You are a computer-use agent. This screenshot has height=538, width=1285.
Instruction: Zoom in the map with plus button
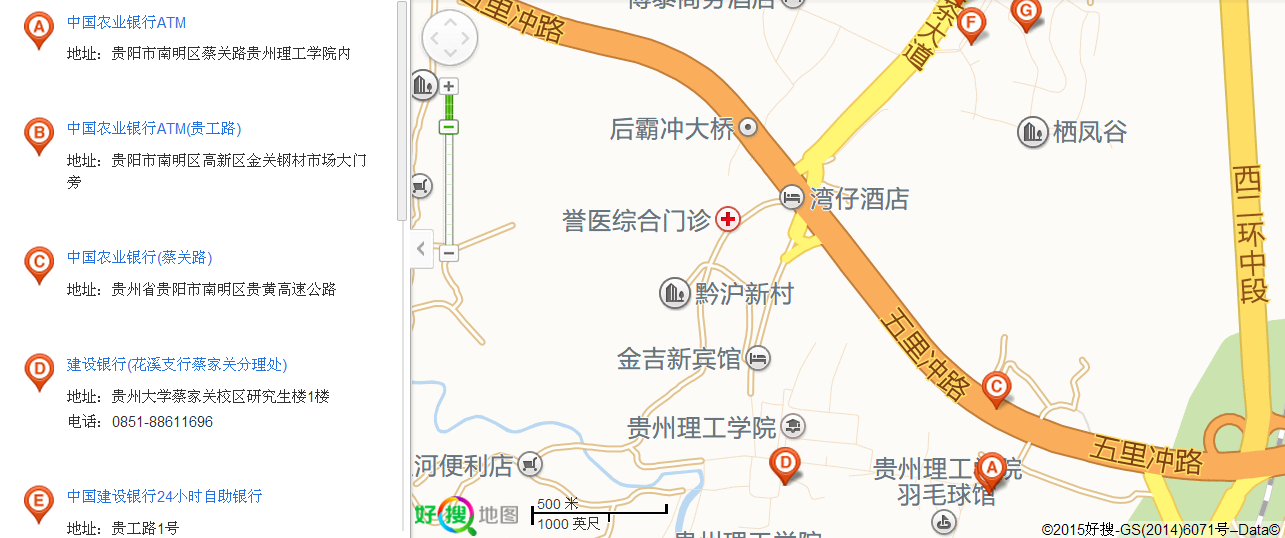449,87
